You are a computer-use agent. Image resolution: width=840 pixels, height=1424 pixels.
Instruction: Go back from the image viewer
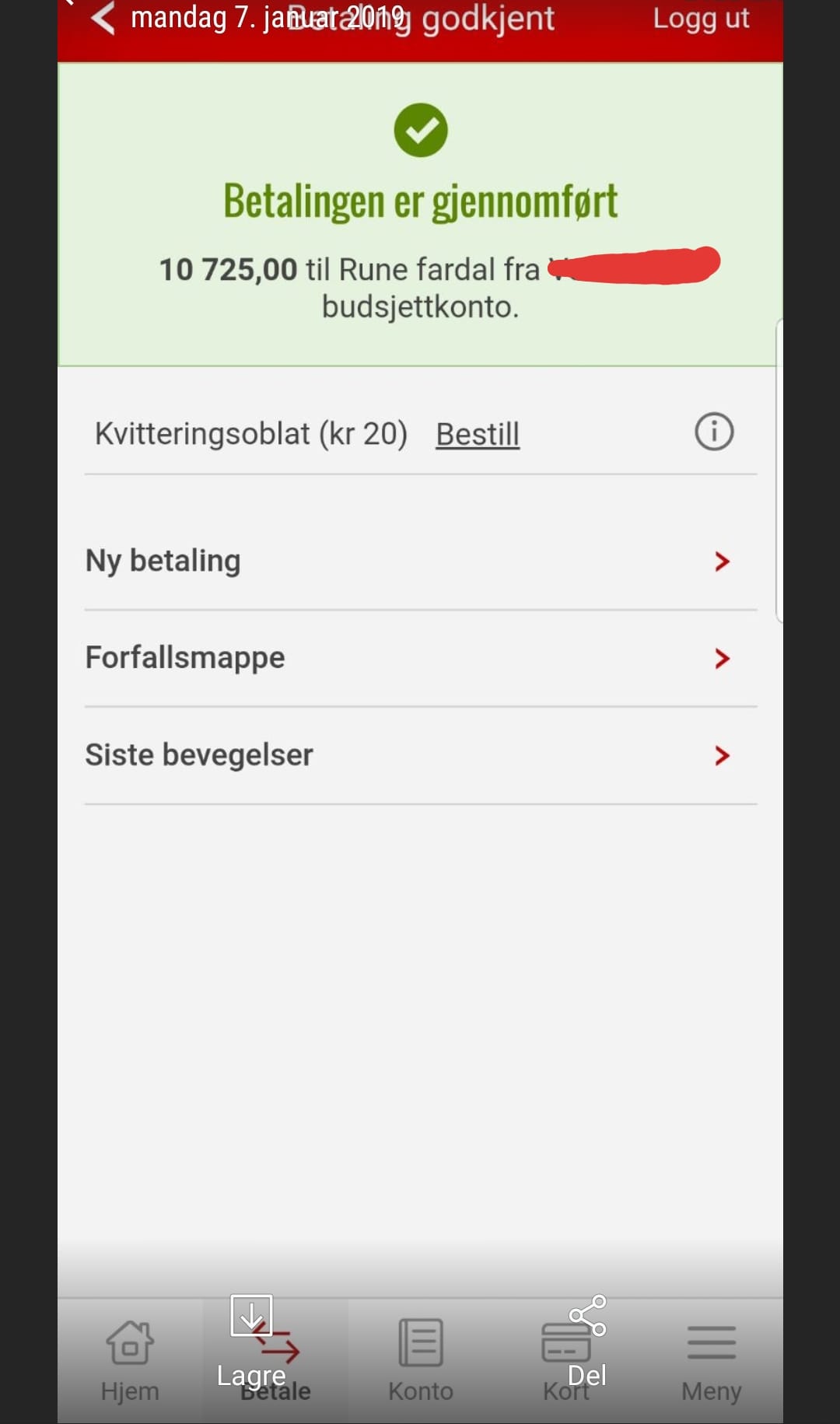click(103, 18)
